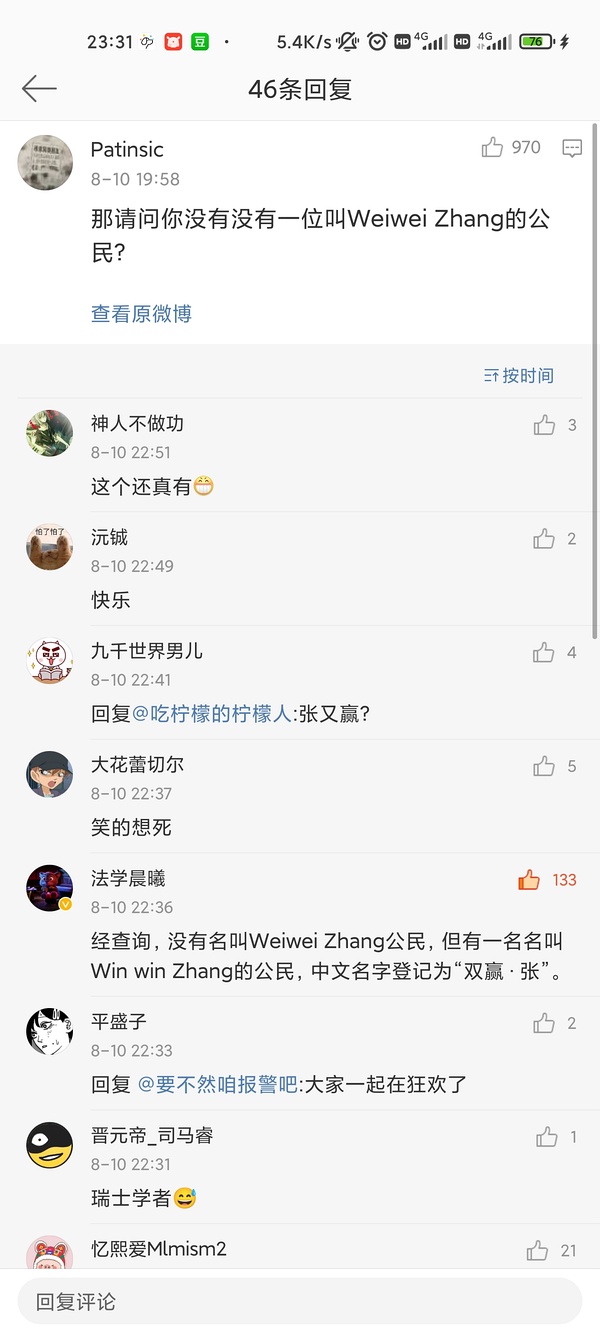600x1333 pixels.
Task: Tap the 回复评论 input field
Action: (299, 1301)
